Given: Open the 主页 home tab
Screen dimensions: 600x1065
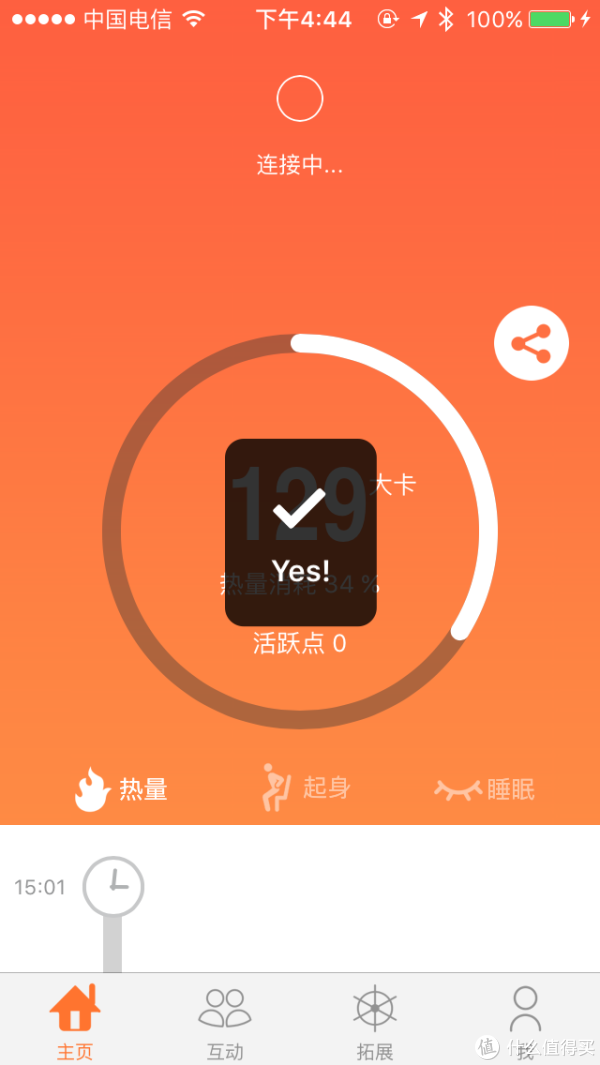Looking at the screenshot, I should point(75,1020).
